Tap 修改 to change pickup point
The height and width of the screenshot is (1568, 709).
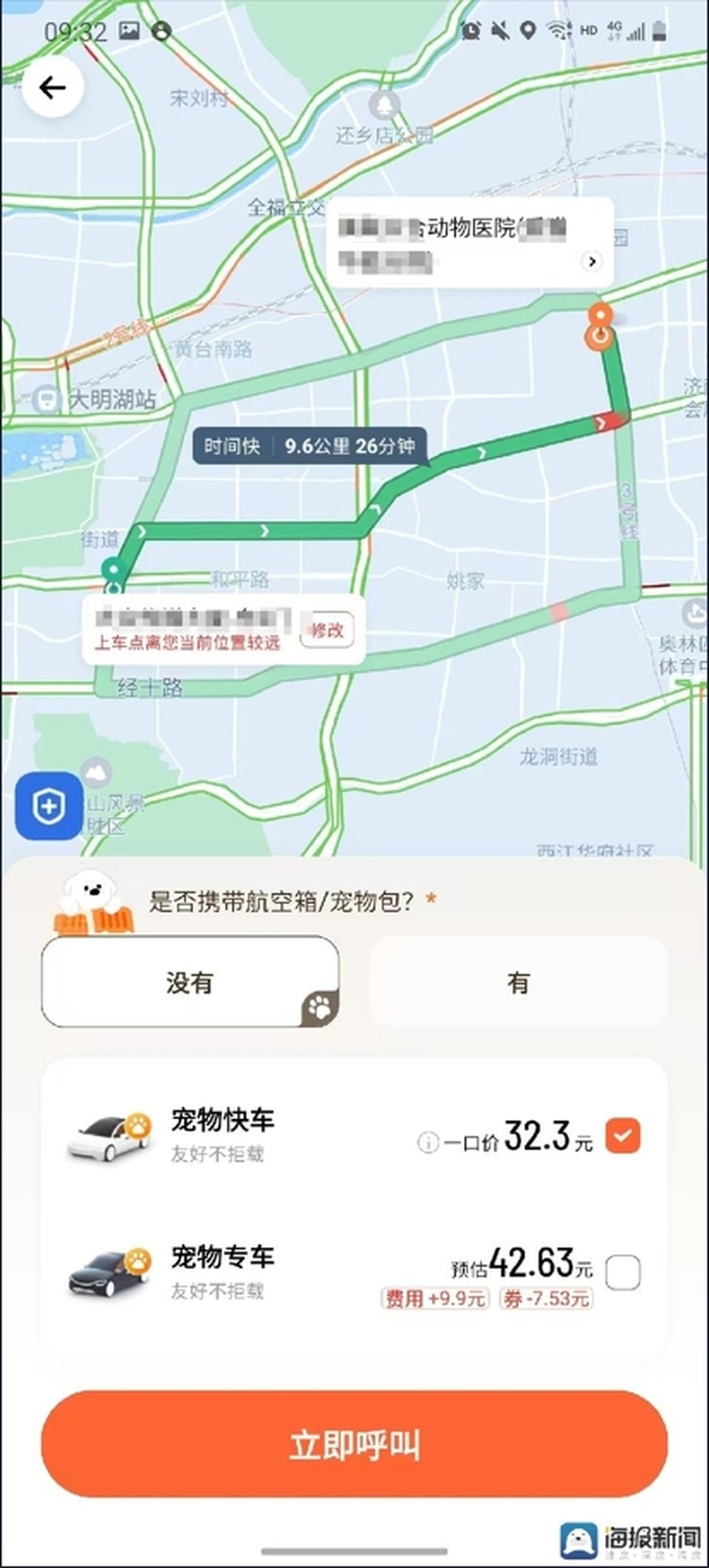pos(326,630)
